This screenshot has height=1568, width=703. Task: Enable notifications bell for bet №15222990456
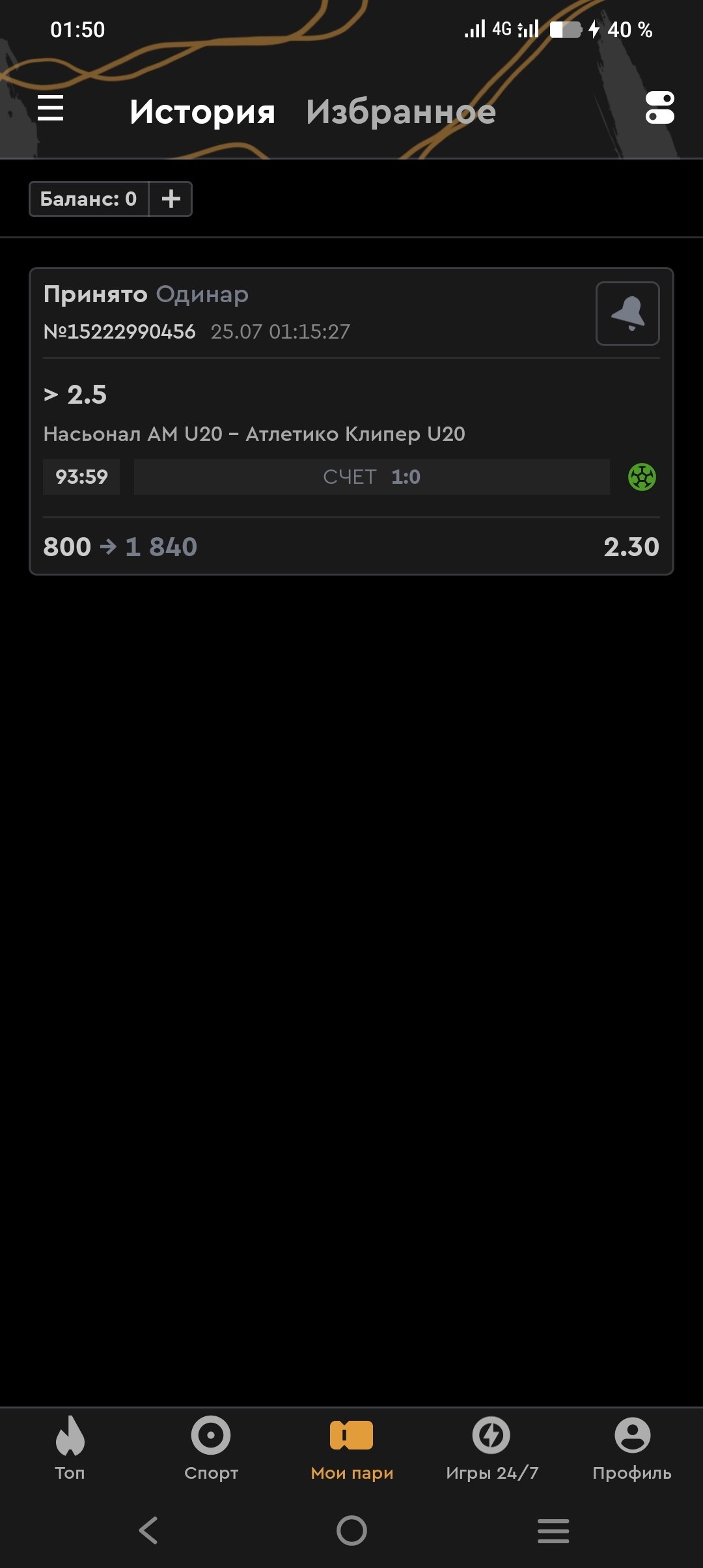coord(627,313)
